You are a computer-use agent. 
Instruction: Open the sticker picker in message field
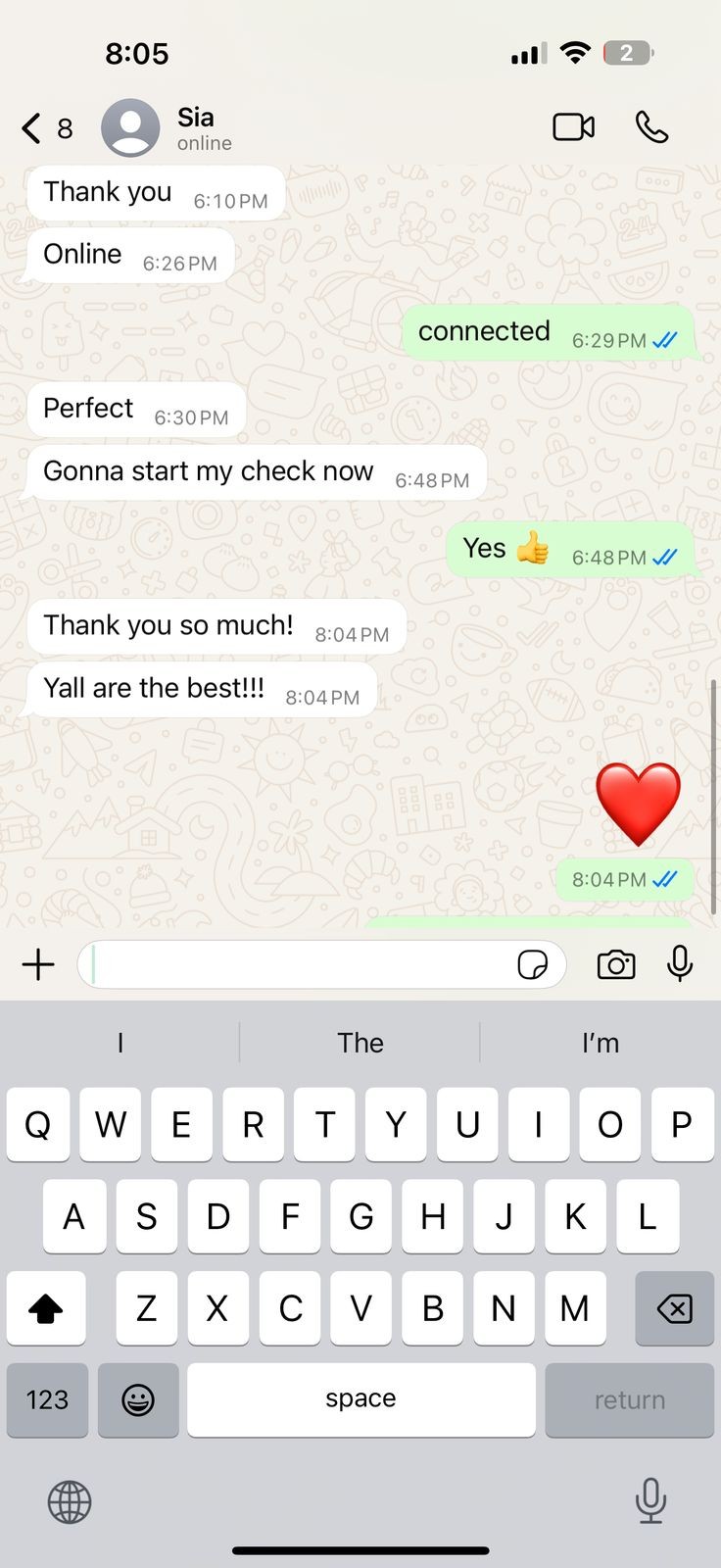click(x=532, y=964)
